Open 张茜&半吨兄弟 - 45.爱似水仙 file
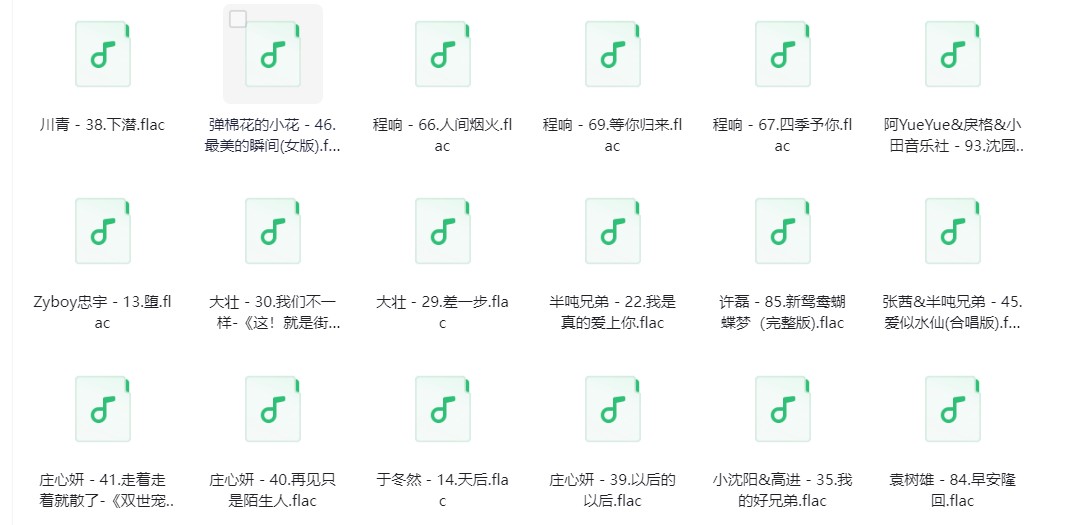The height and width of the screenshot is (525, 1070). (952, 231)
